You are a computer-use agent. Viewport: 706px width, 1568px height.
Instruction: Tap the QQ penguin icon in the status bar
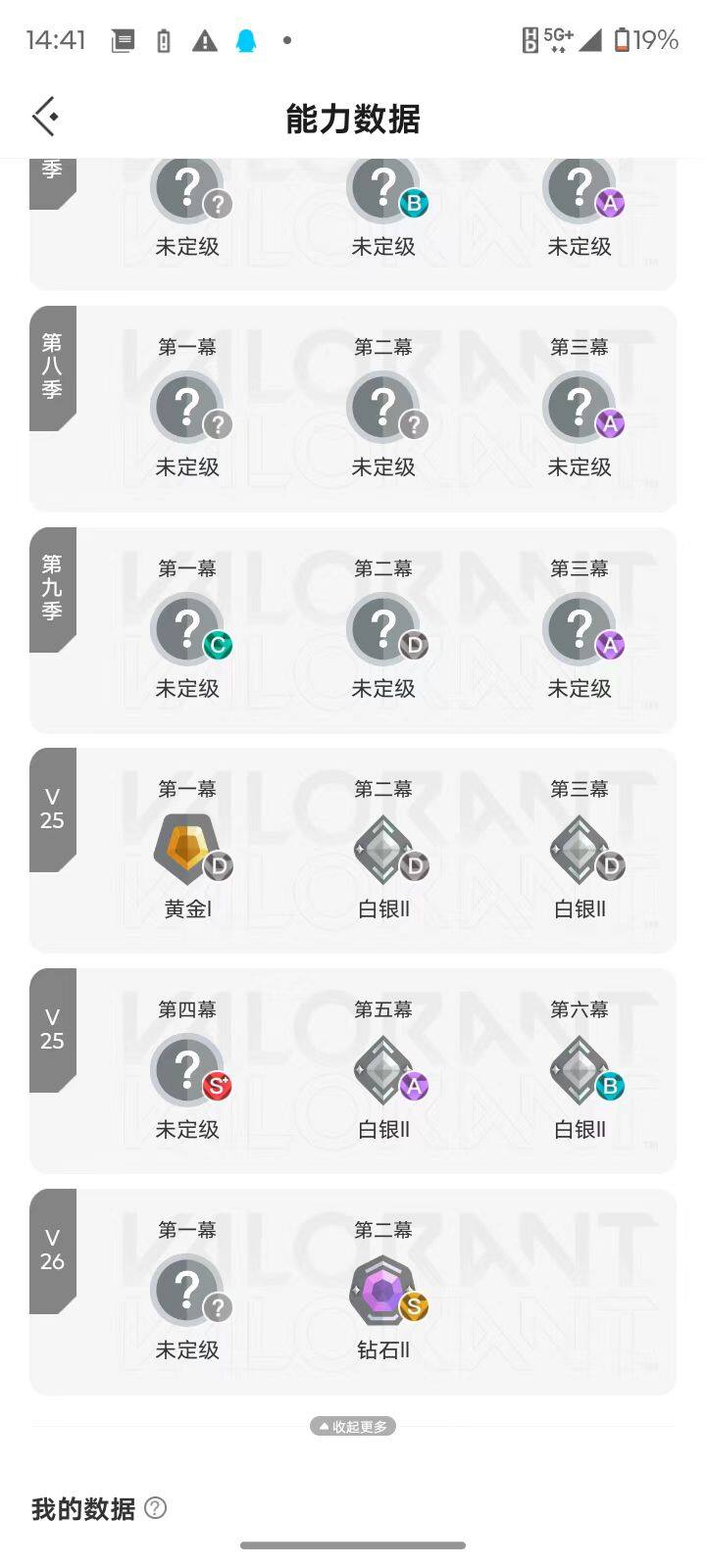point(245,39)
